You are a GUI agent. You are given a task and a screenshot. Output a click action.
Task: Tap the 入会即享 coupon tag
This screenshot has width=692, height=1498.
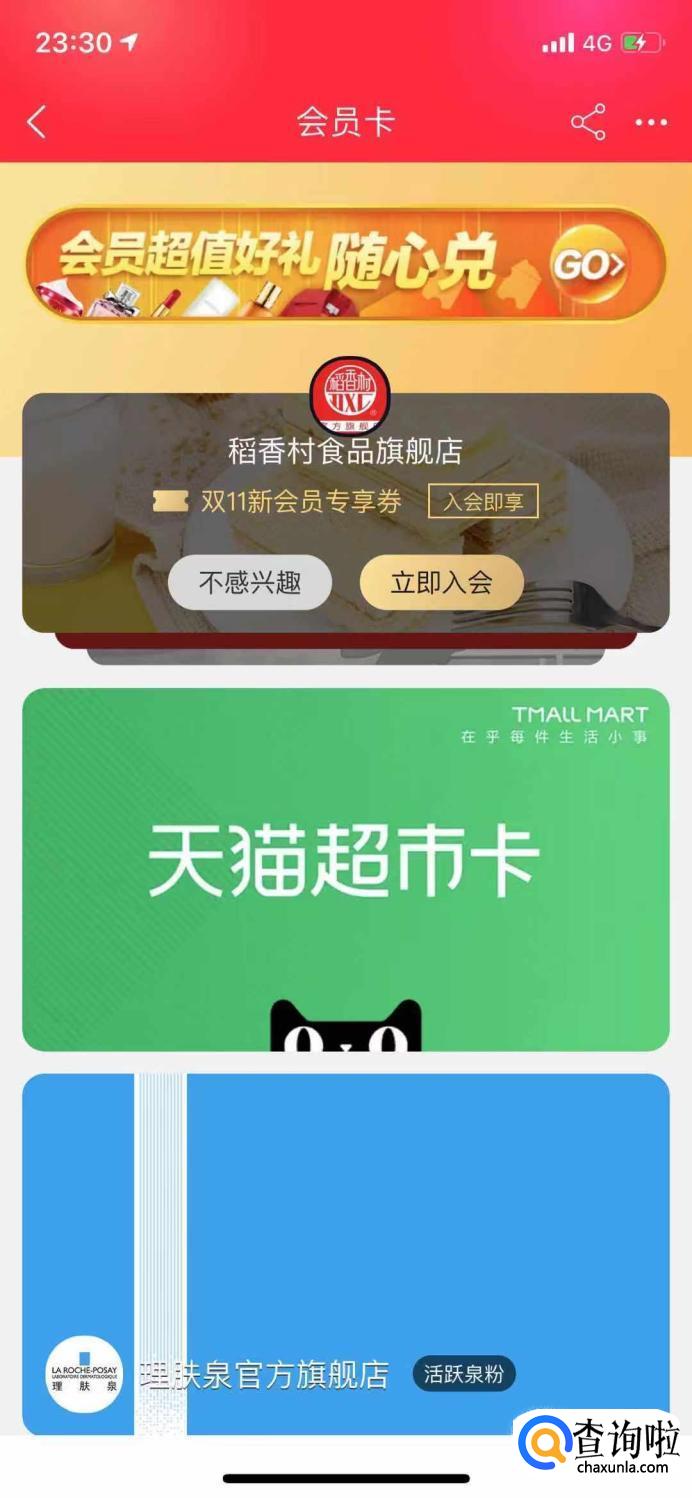coord(483,501)
